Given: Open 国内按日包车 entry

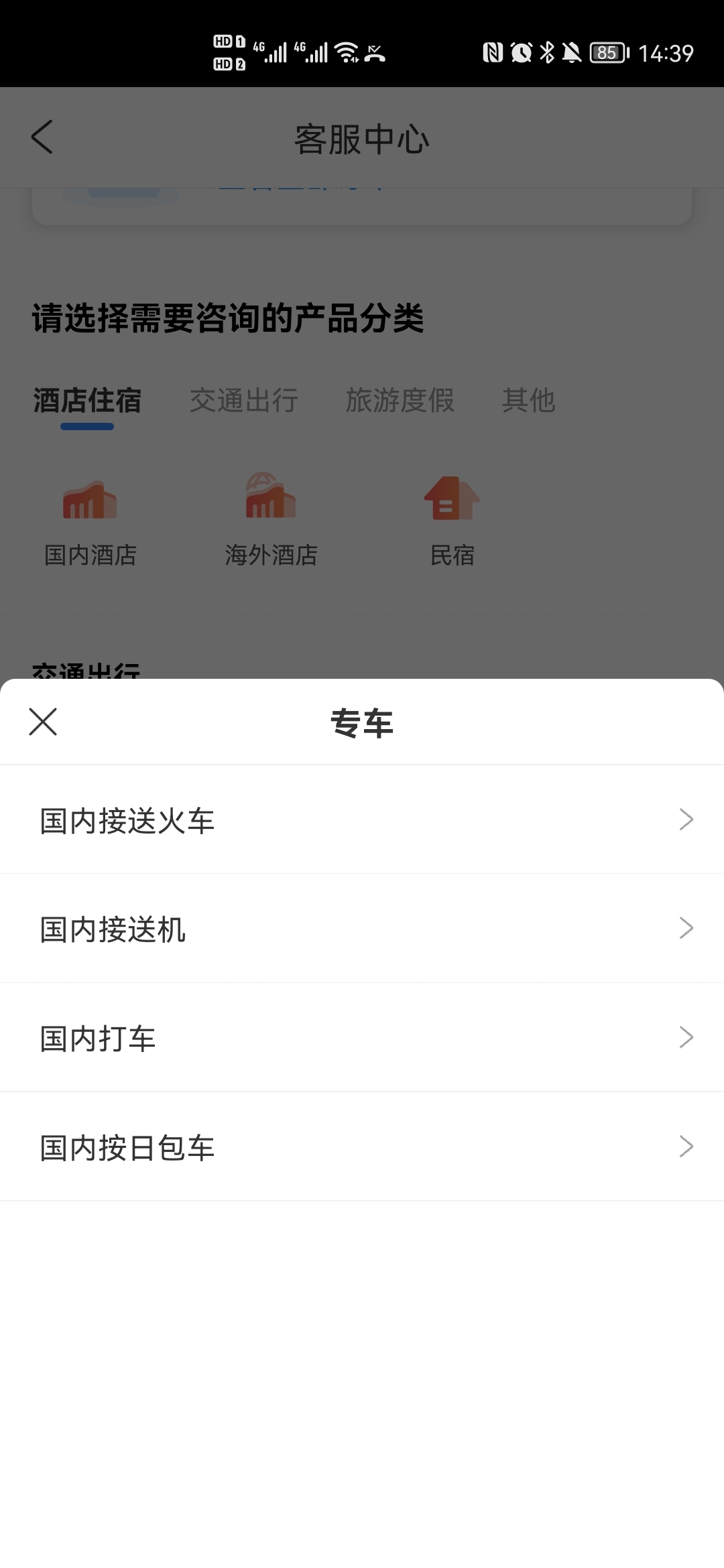Looking at the screenshot, I should pyautogui.click(x=362, y=1147).
